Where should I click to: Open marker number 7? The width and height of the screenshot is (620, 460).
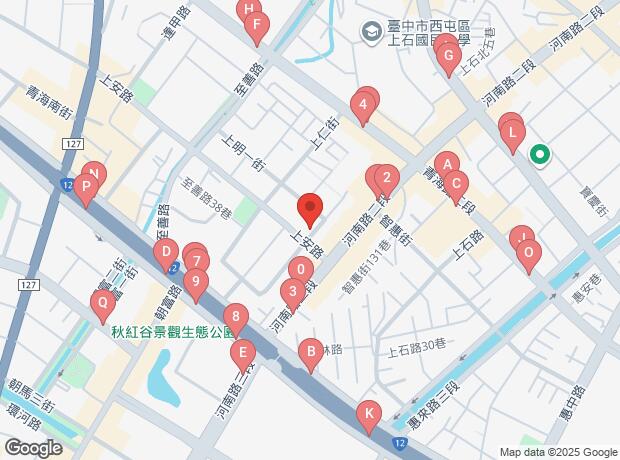(x=197, y=266)
